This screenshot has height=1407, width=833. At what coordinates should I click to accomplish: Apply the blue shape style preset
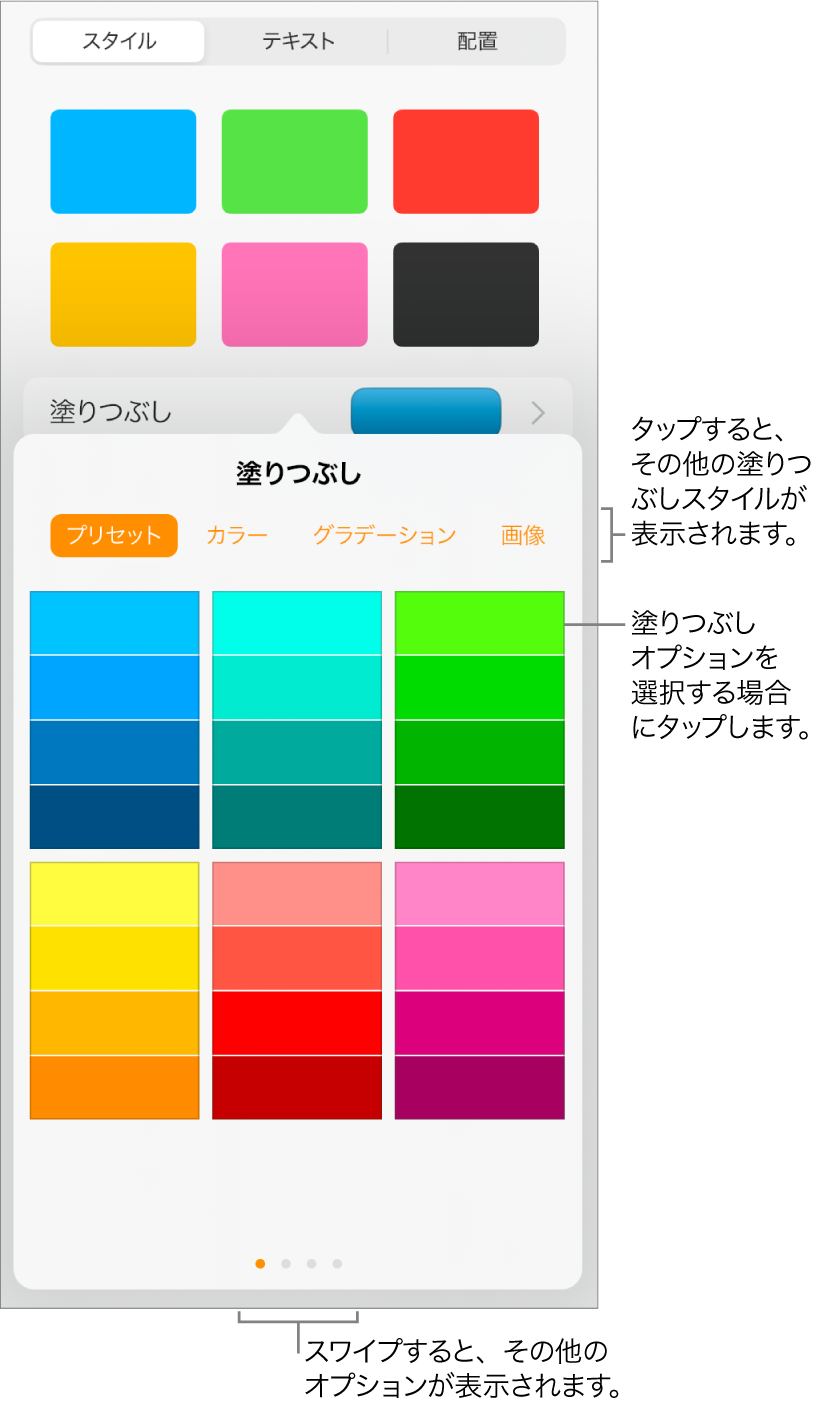(123, 161)
